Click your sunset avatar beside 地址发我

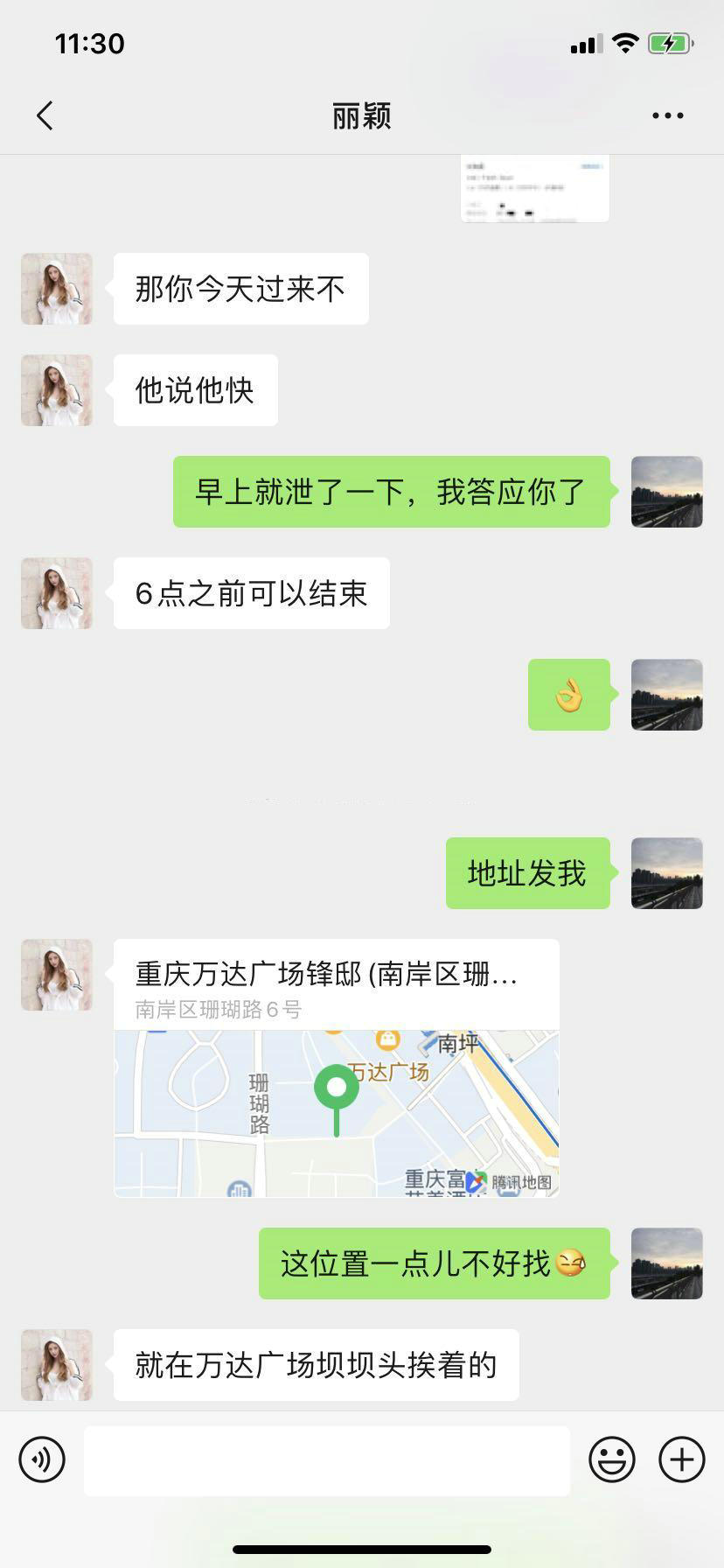(x=666, y=872)
